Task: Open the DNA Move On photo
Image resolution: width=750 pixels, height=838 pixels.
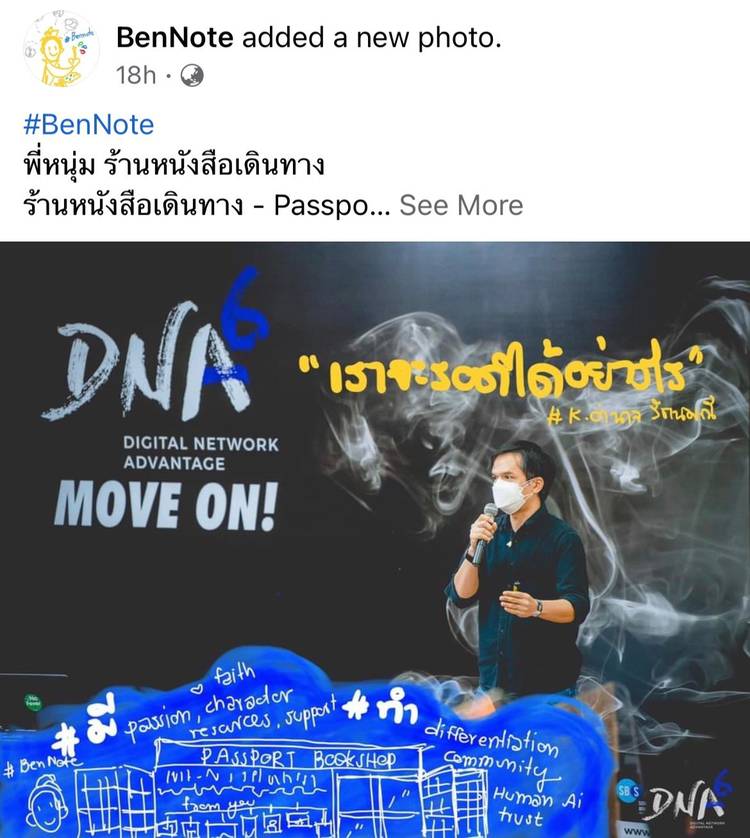Action: coord(375,540)
